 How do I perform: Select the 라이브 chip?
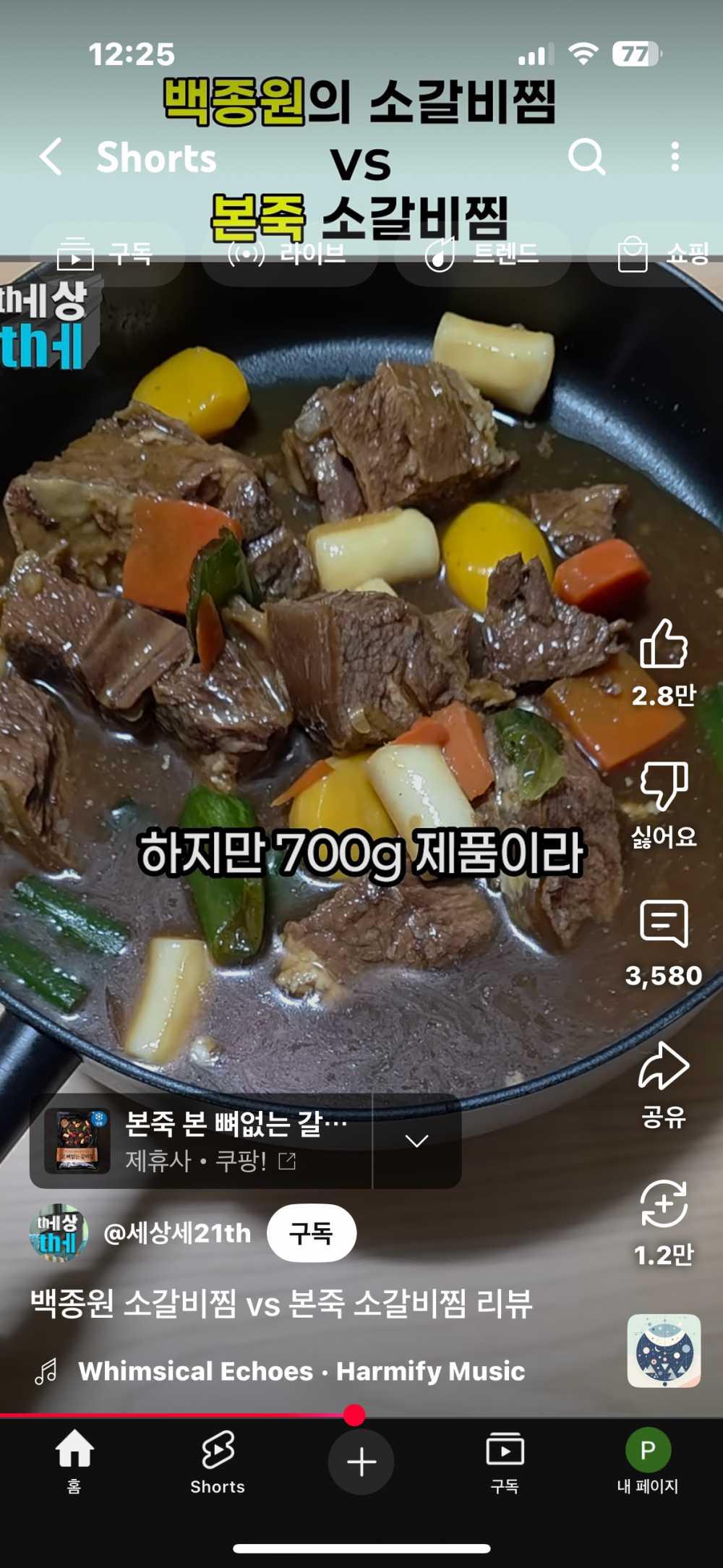pos(289,254)
